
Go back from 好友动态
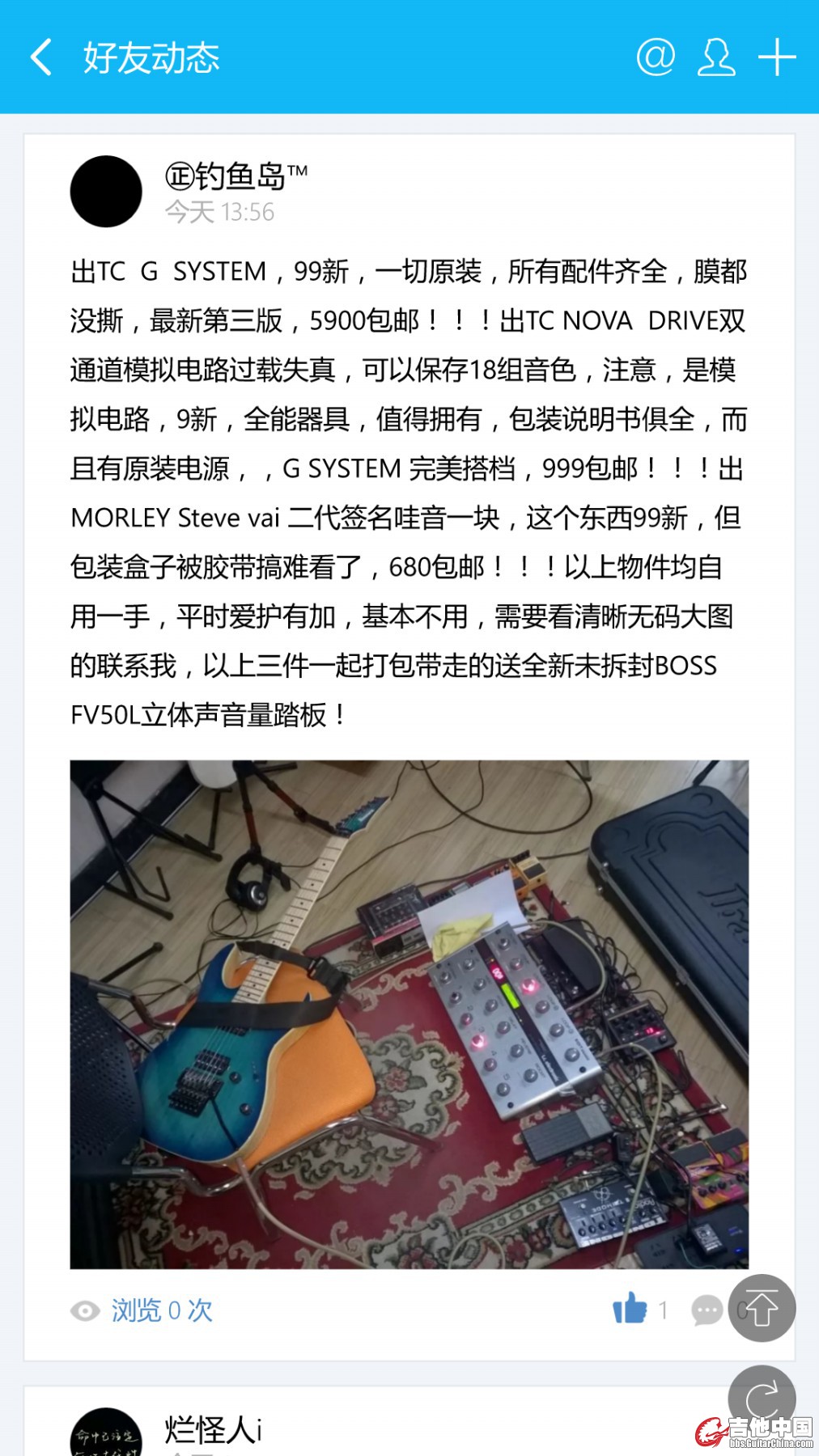point(42,57)
